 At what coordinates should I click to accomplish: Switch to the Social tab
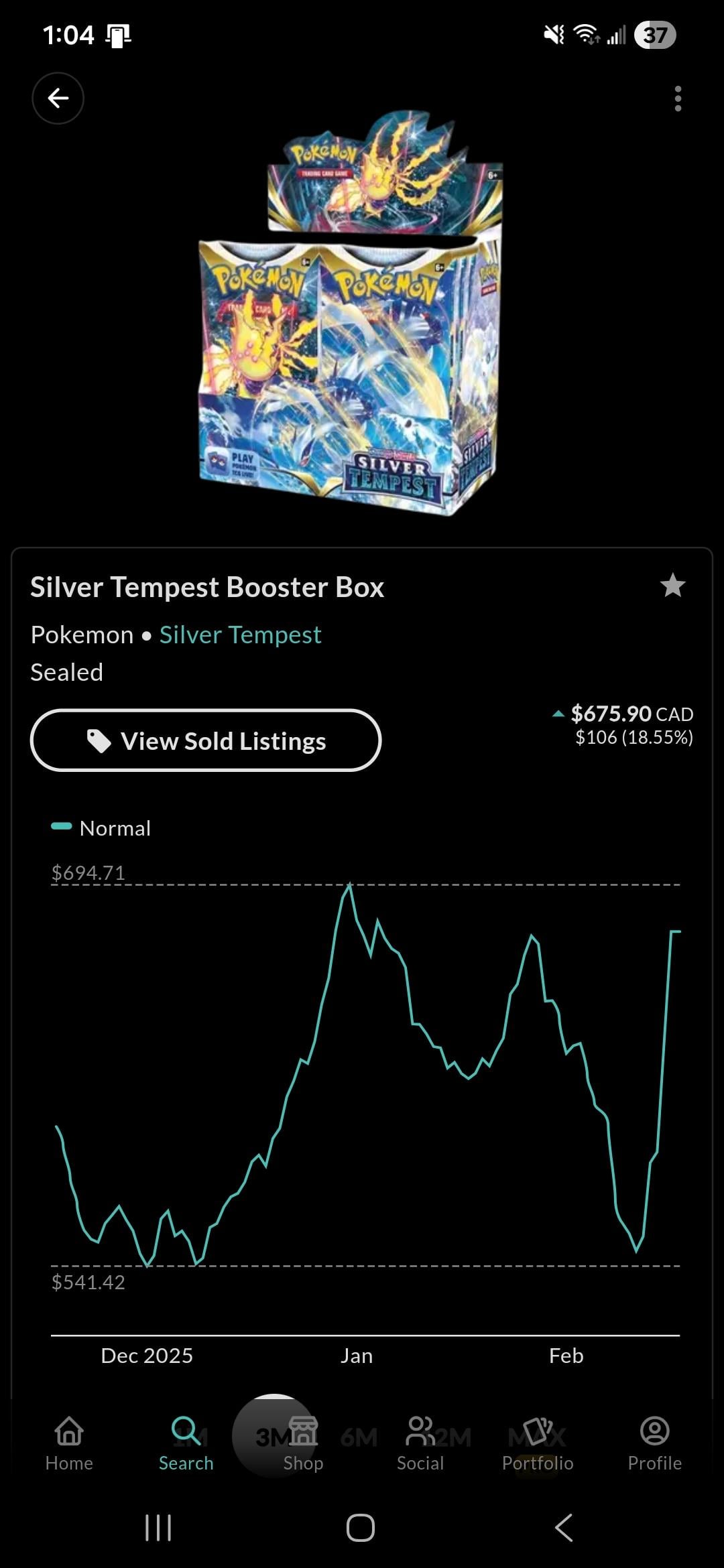tap(420, 1443)
